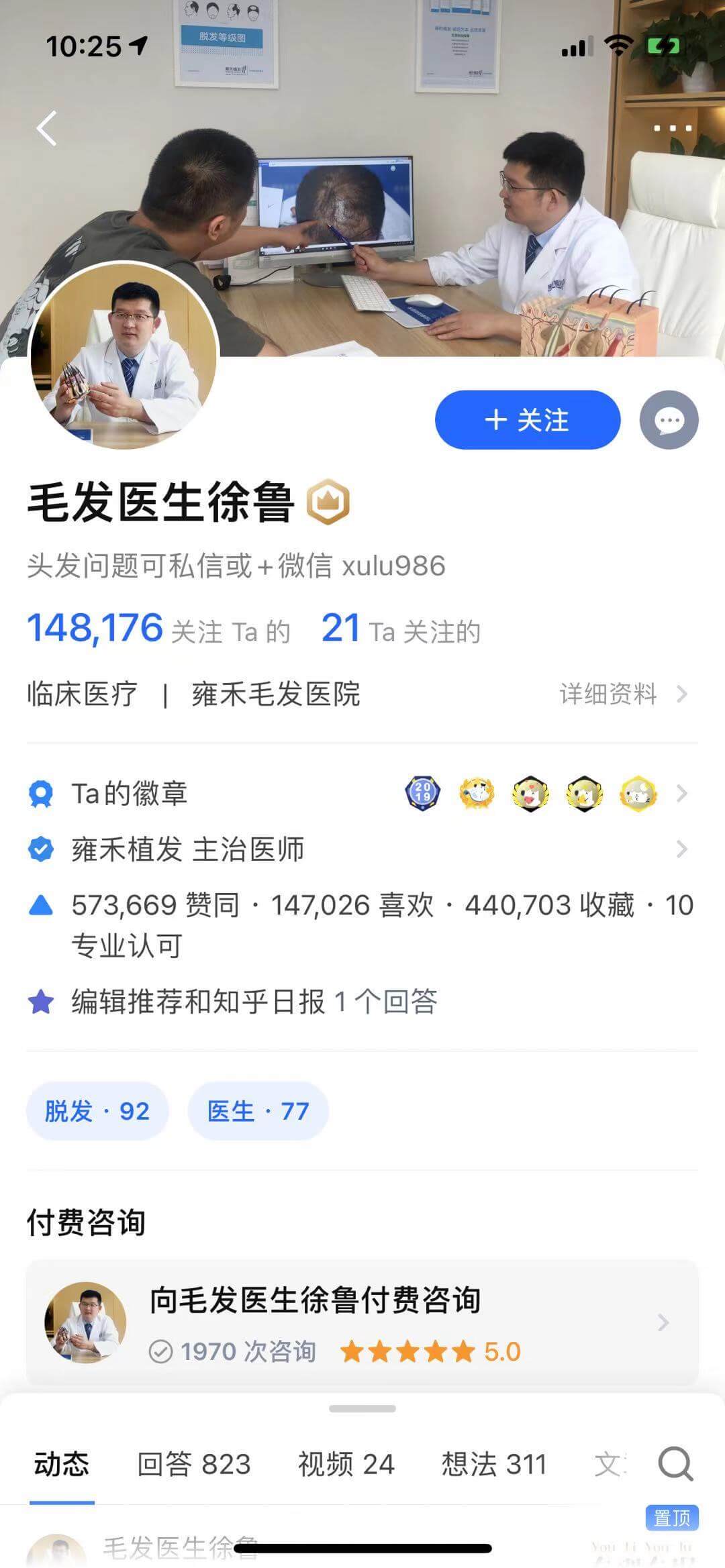This screenshot has height=1568, width=725.
Task: Open the 148,176 followers list
Action: pos(158,630)
